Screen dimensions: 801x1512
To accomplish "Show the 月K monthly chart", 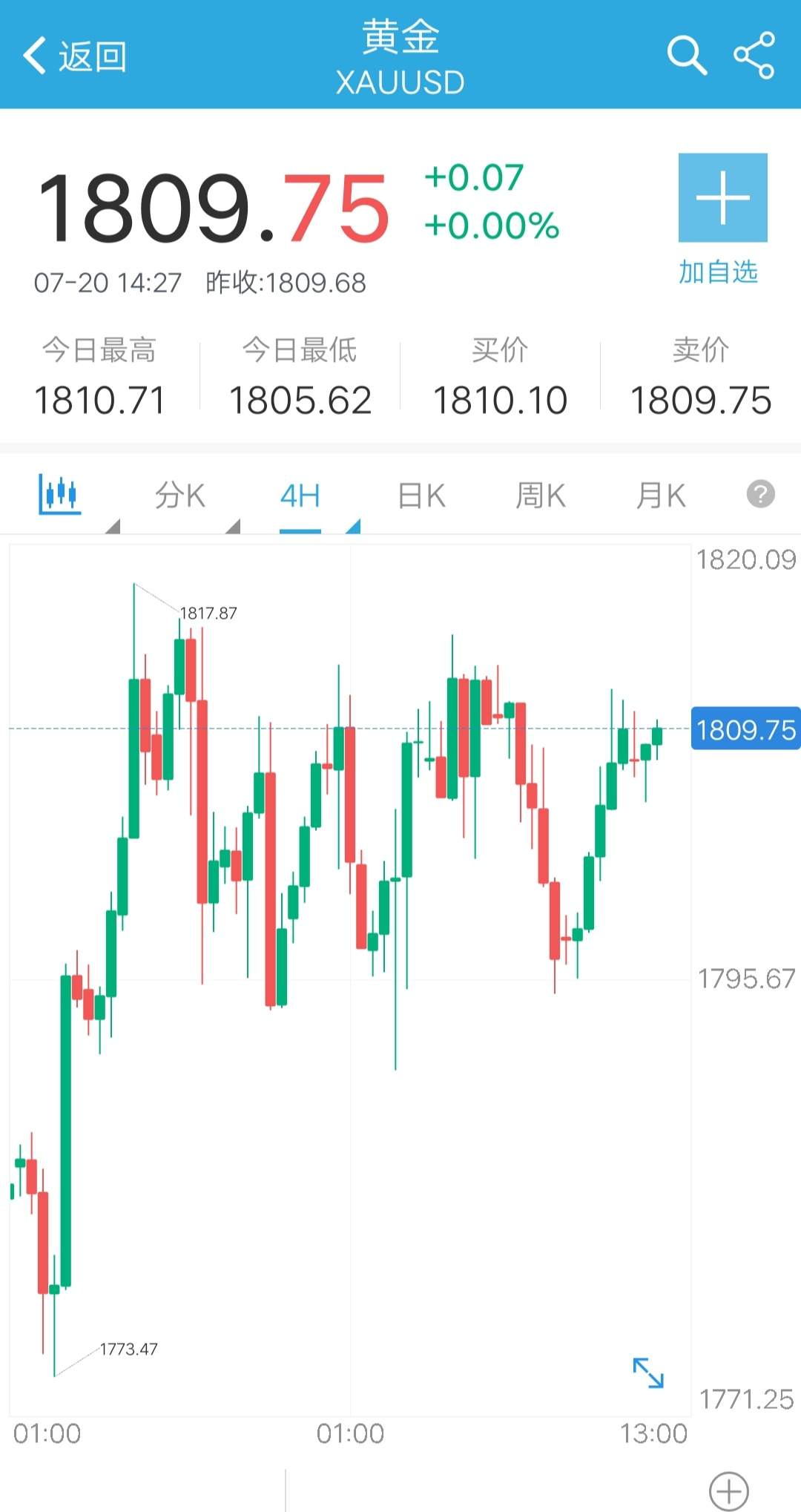I will 661,496.
